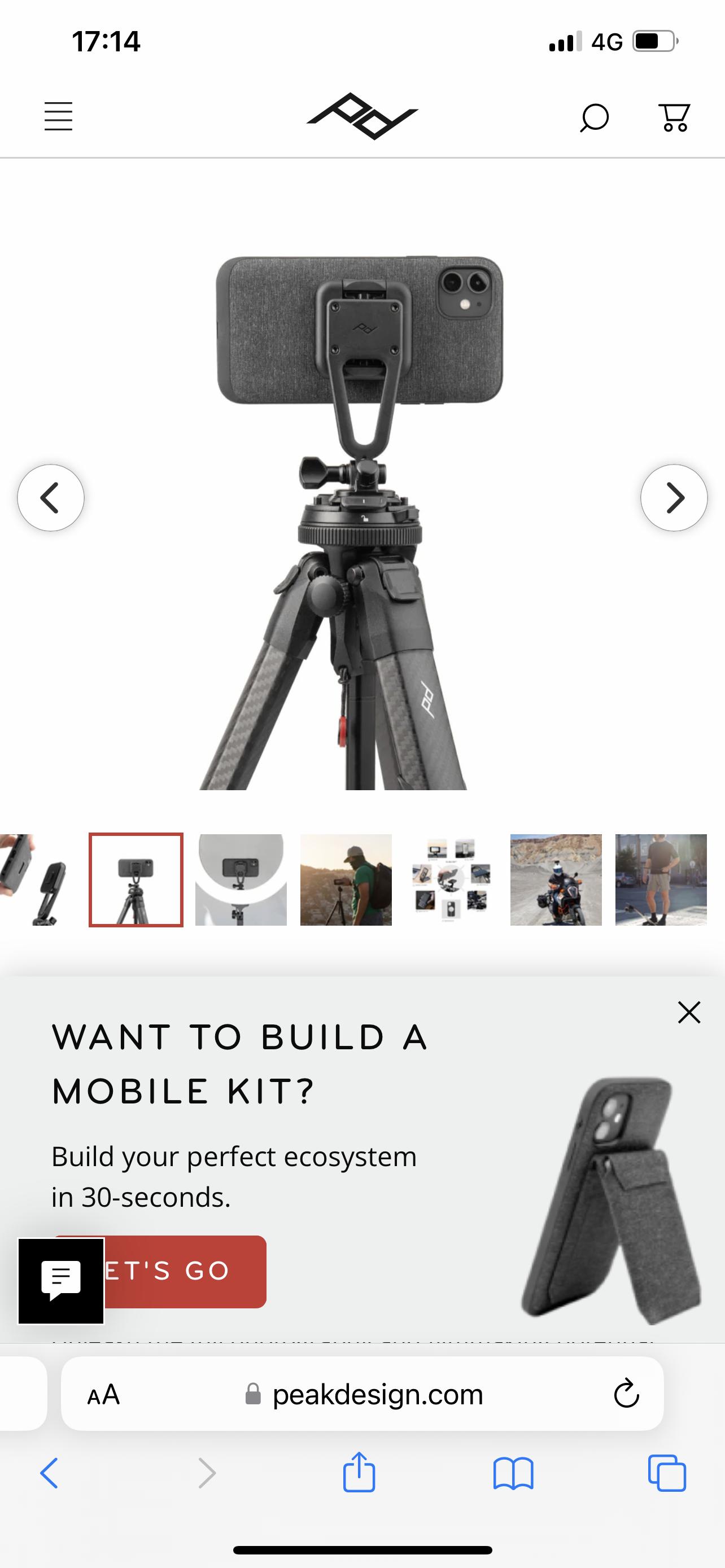The width and height of the screenshot is (725, 1568).
Task: Select the accessories collage thumbnail
Action: pos(451,879)
